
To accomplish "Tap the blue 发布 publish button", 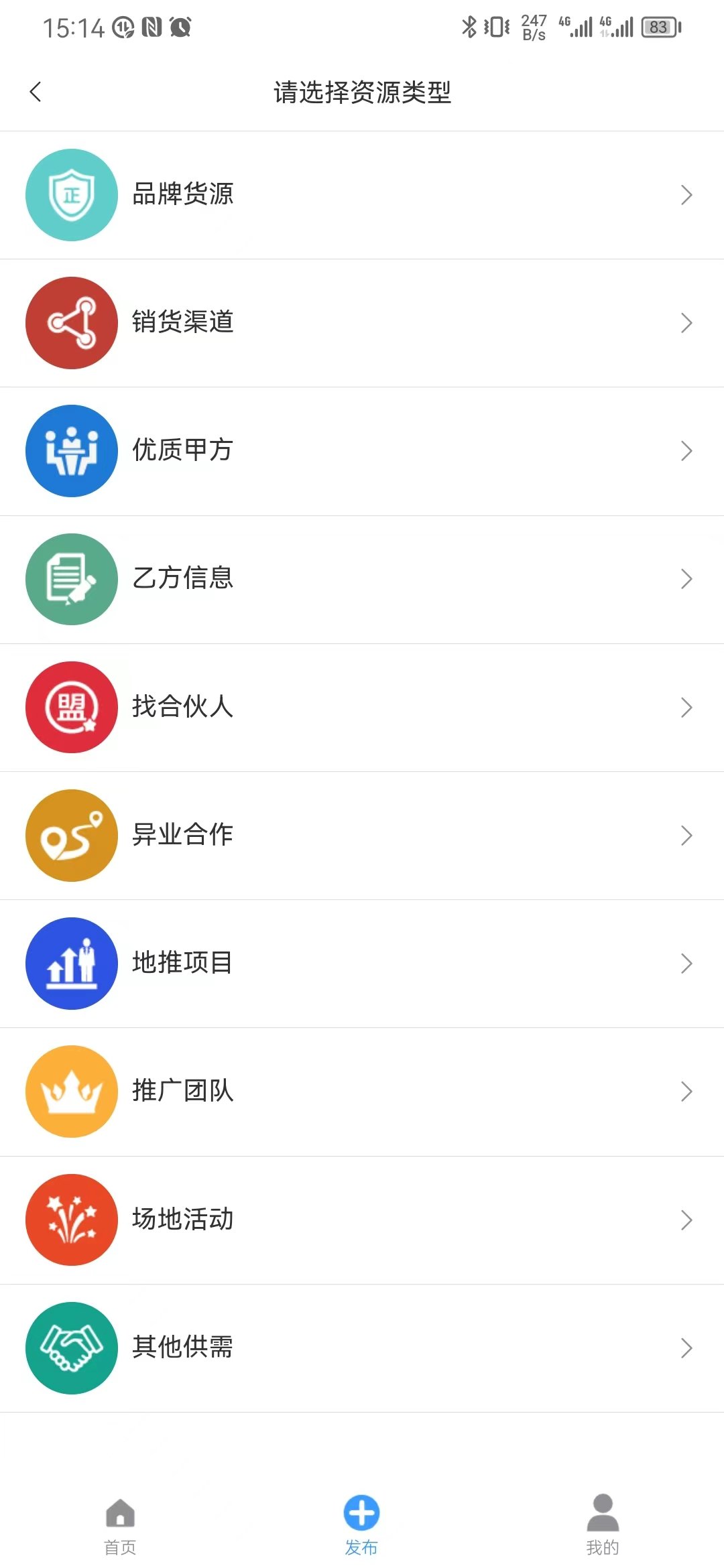I will pyautogui.click(x=361, y=1514).
